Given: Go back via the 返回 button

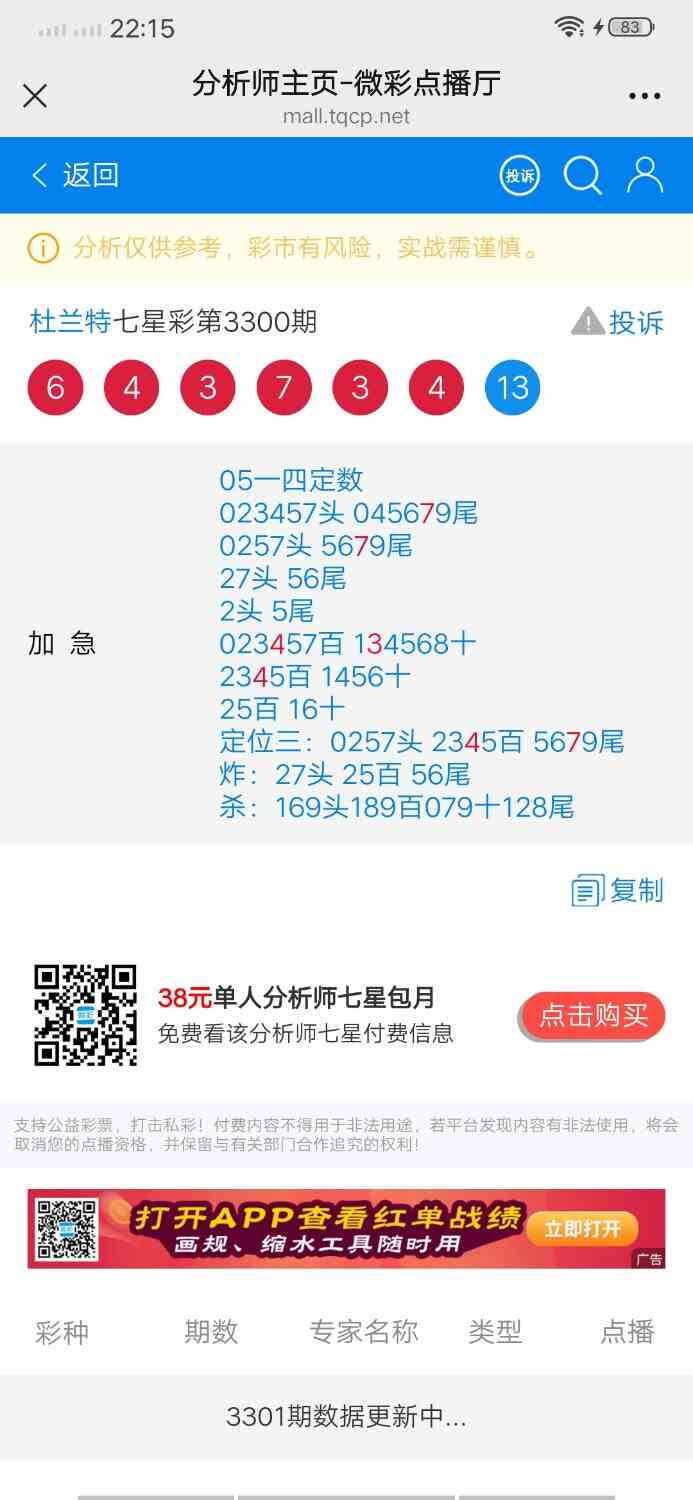Looking at the screenshot, I should coord(75,175).
